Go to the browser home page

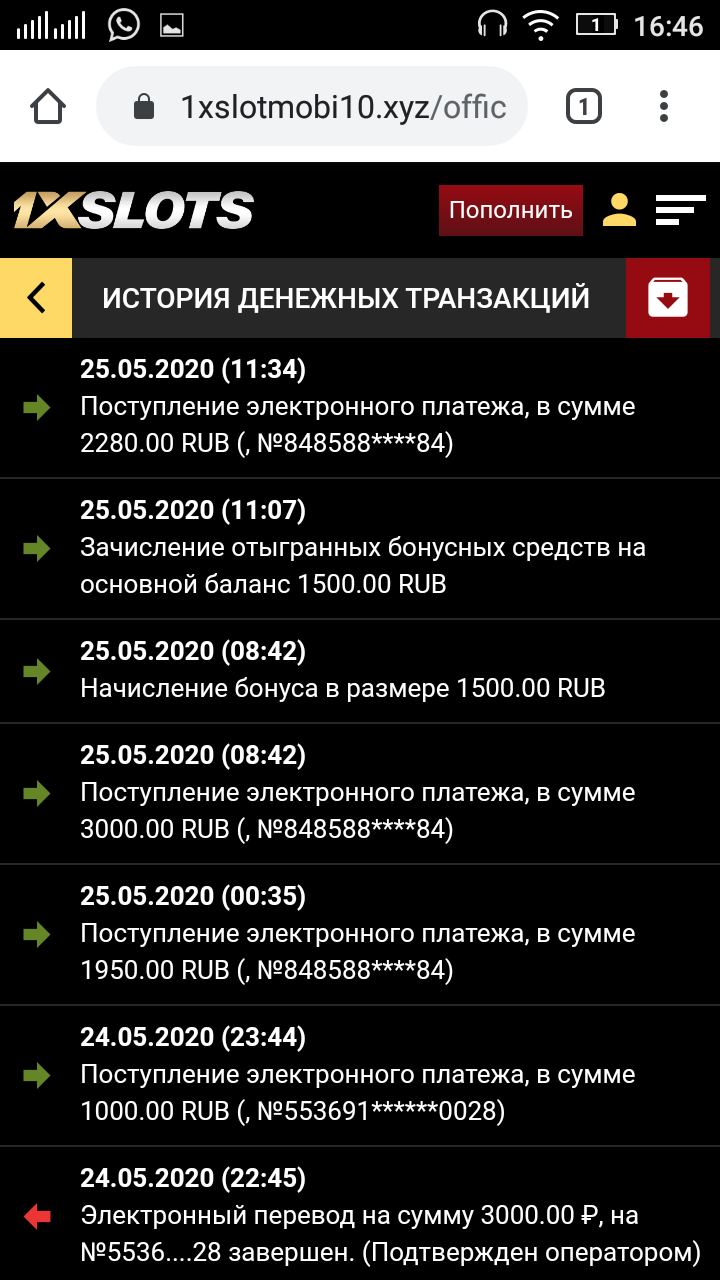tap(48, 106)
